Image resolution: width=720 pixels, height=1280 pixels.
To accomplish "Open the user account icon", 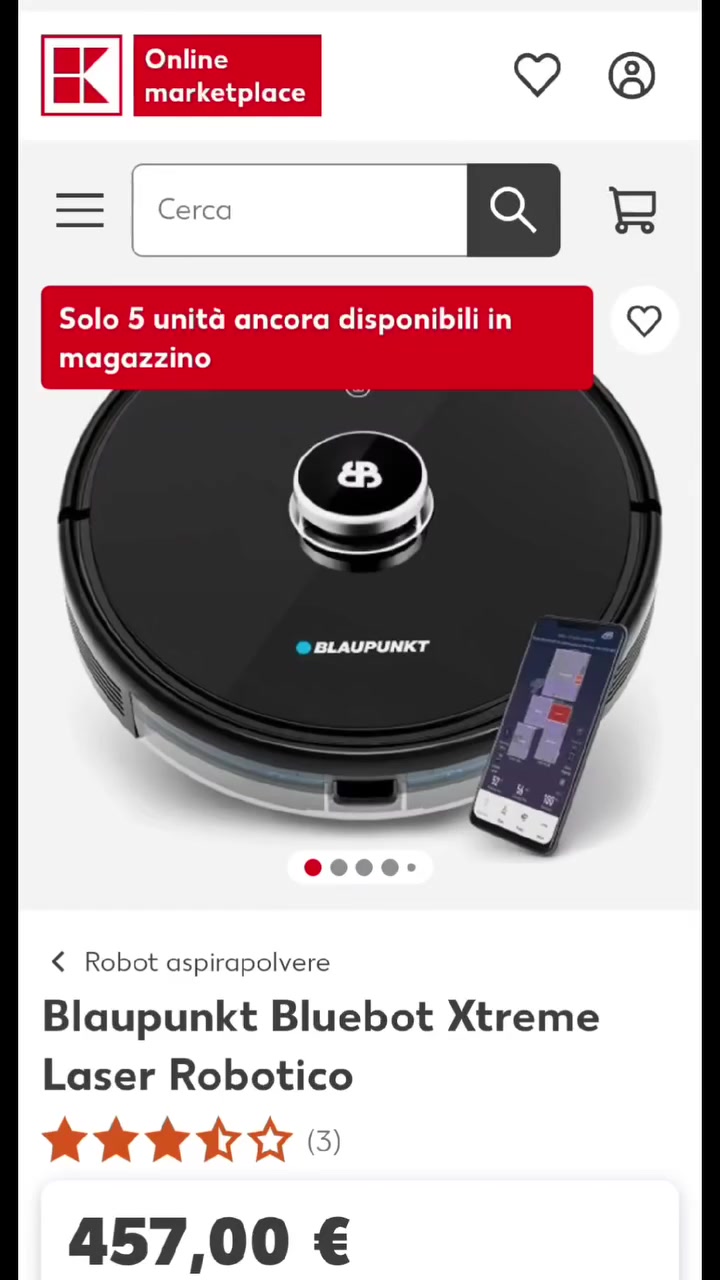I will coord(631,75).
